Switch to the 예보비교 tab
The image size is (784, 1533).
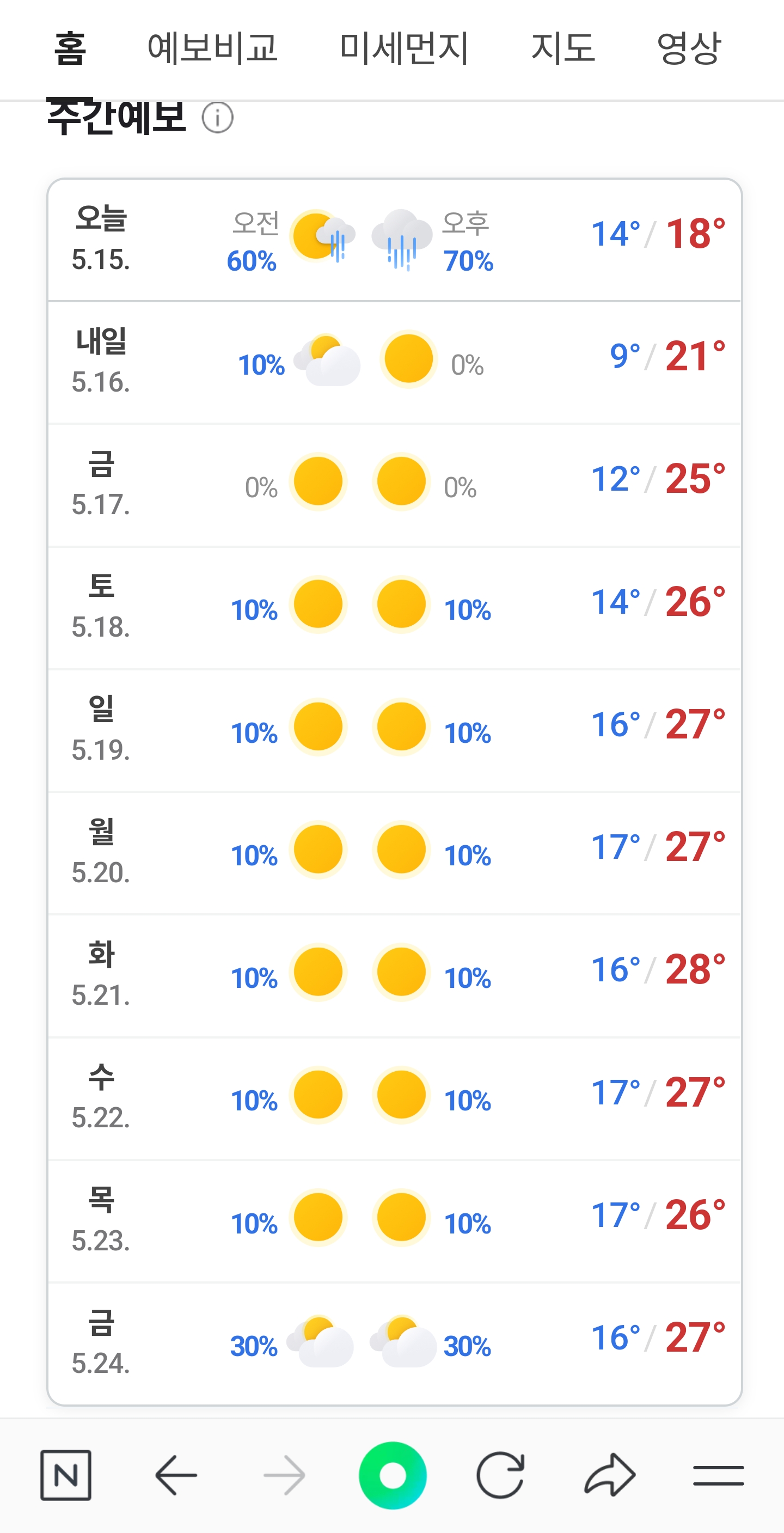(212, 48)
